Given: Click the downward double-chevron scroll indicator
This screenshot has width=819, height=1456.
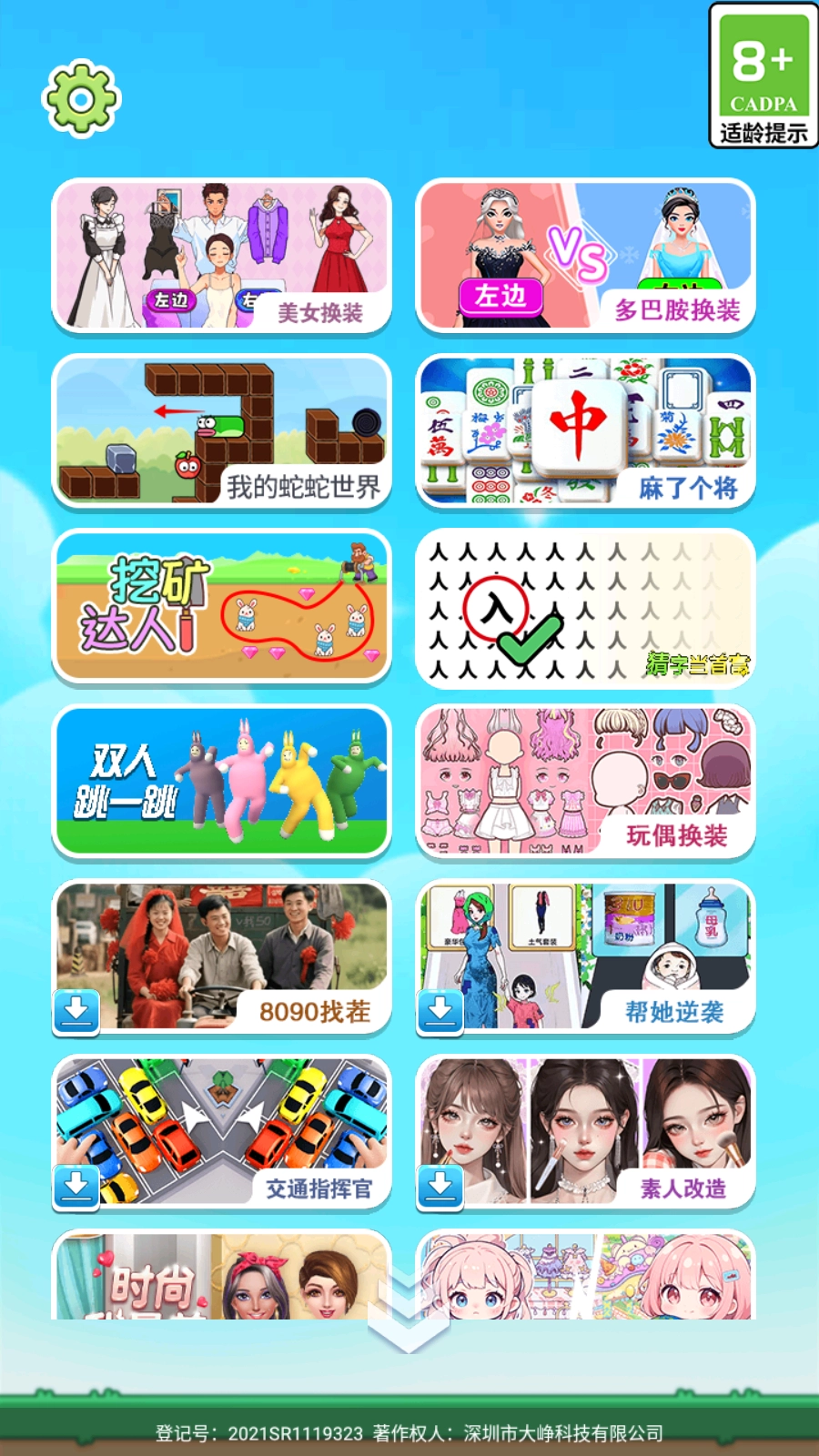Looking at the screenshot, I should tap(407, 1321).
